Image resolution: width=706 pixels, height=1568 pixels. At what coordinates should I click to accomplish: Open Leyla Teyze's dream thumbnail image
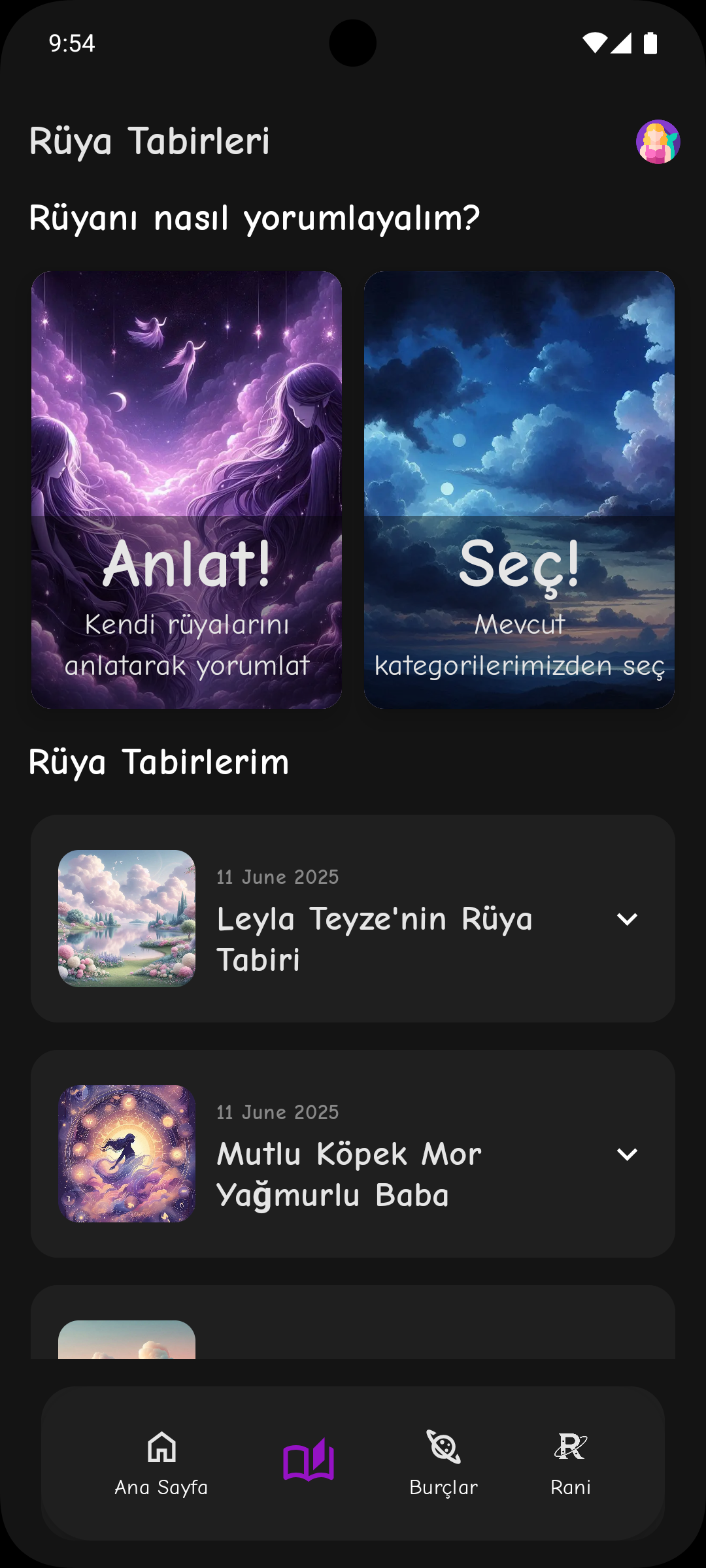coord(128,919)
